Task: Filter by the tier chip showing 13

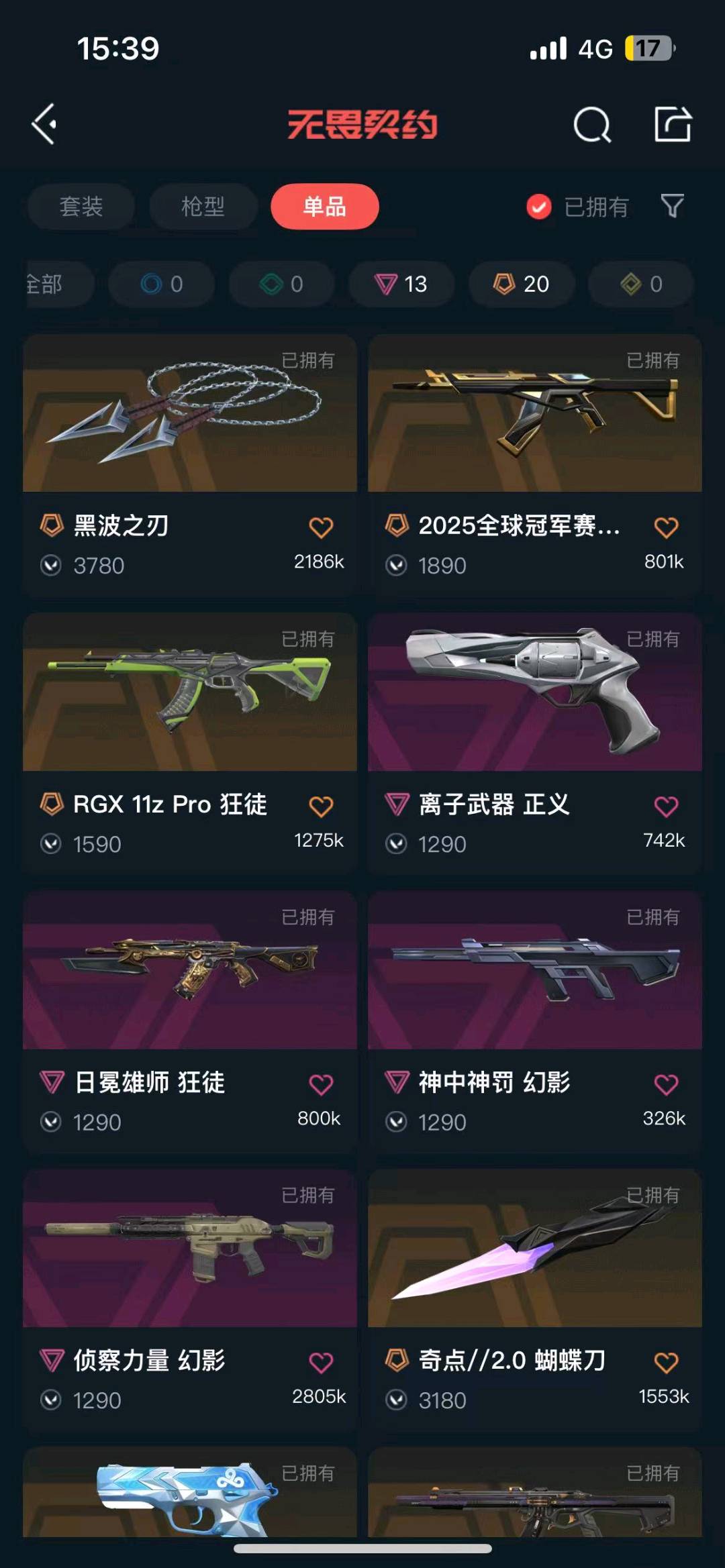Action: (x=401, y=284)
